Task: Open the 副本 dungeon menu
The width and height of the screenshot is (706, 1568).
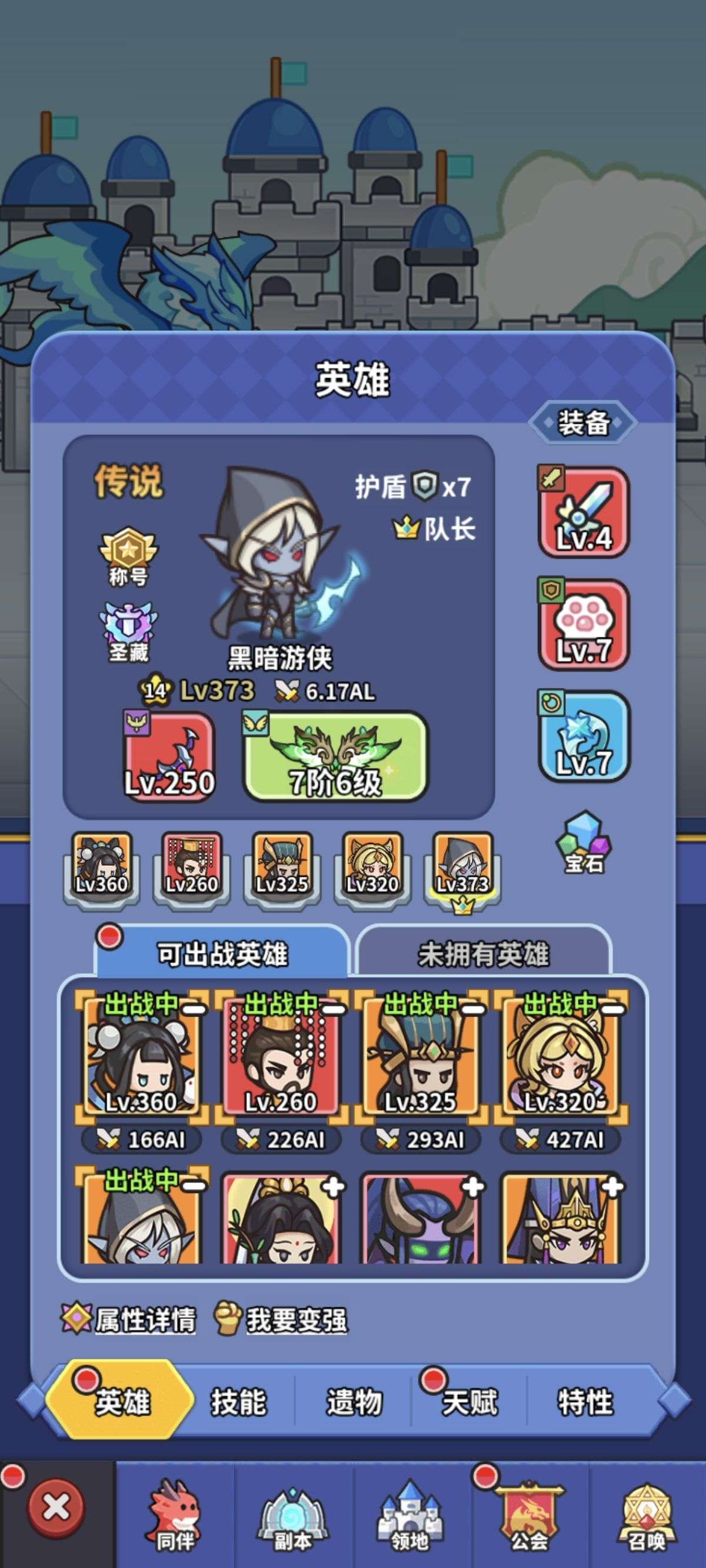Action: click(x=292, y=1514)
